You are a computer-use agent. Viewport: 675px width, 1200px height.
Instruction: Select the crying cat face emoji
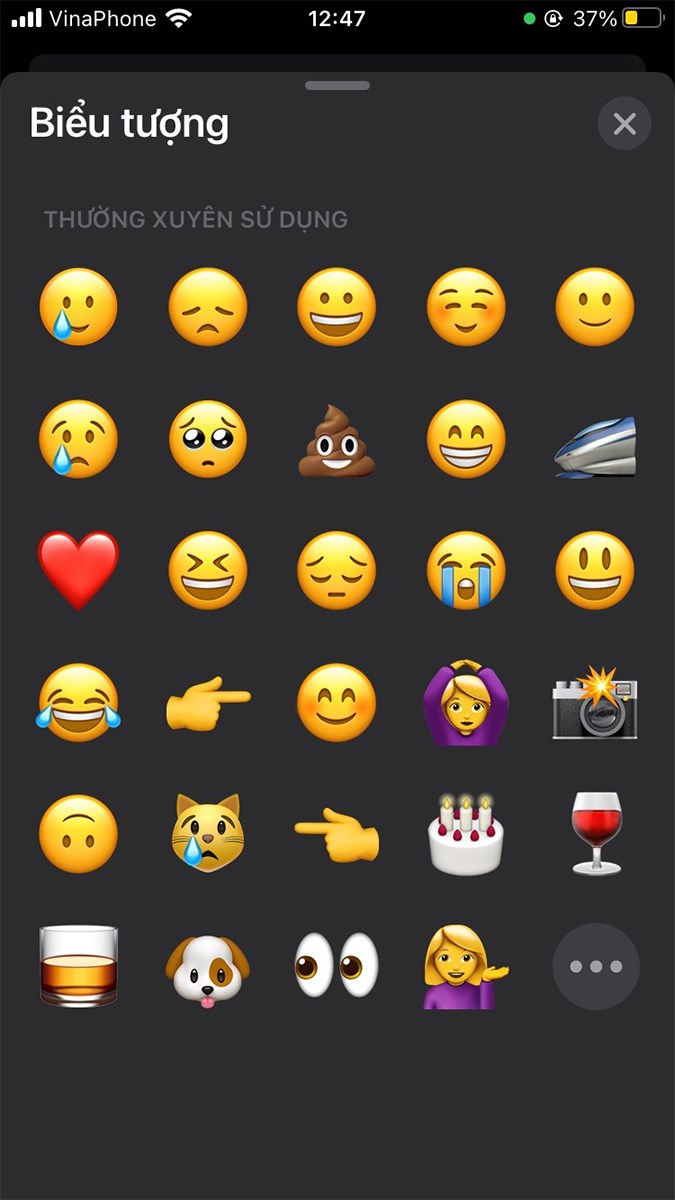(x=207, y=833)
